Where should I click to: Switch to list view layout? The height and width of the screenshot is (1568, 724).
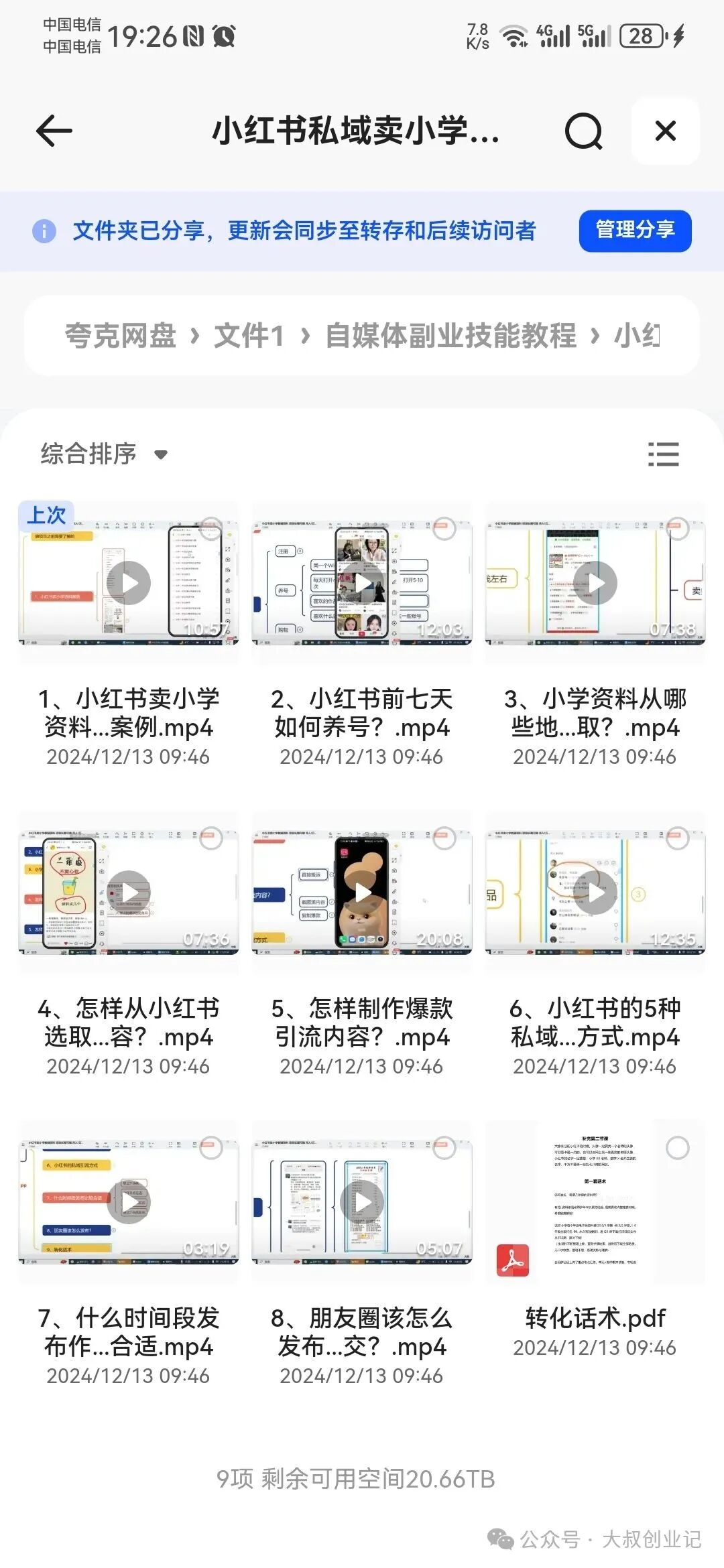663,454
